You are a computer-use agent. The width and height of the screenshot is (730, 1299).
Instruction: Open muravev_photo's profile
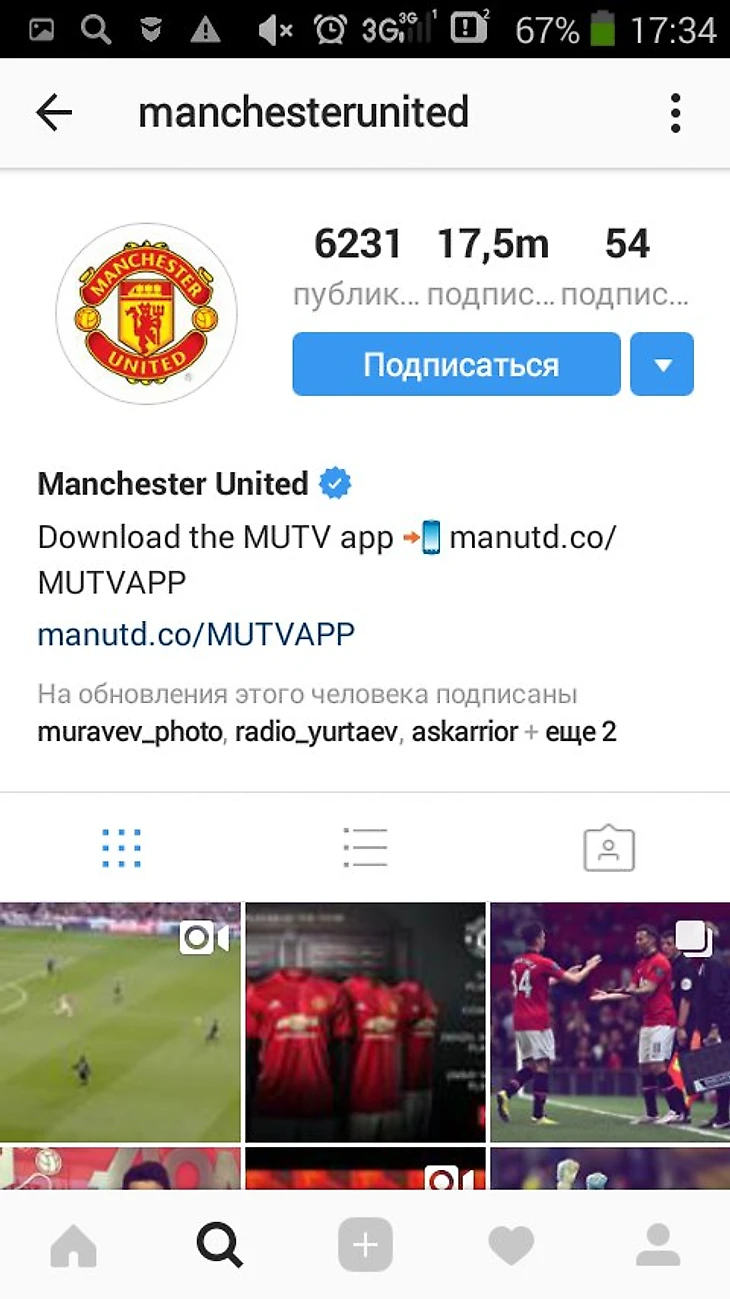coord(130,732)
